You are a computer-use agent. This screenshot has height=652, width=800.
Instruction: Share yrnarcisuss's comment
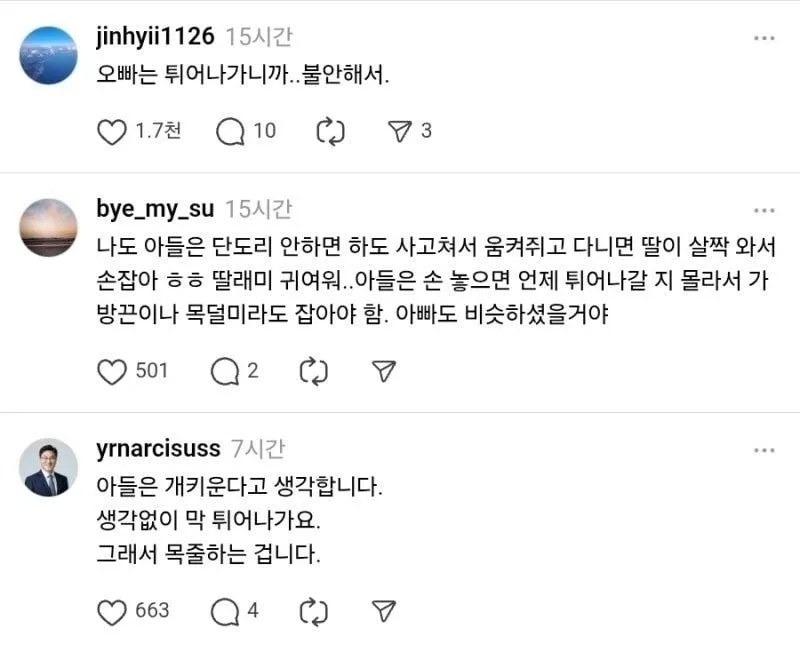coord(383,610)
